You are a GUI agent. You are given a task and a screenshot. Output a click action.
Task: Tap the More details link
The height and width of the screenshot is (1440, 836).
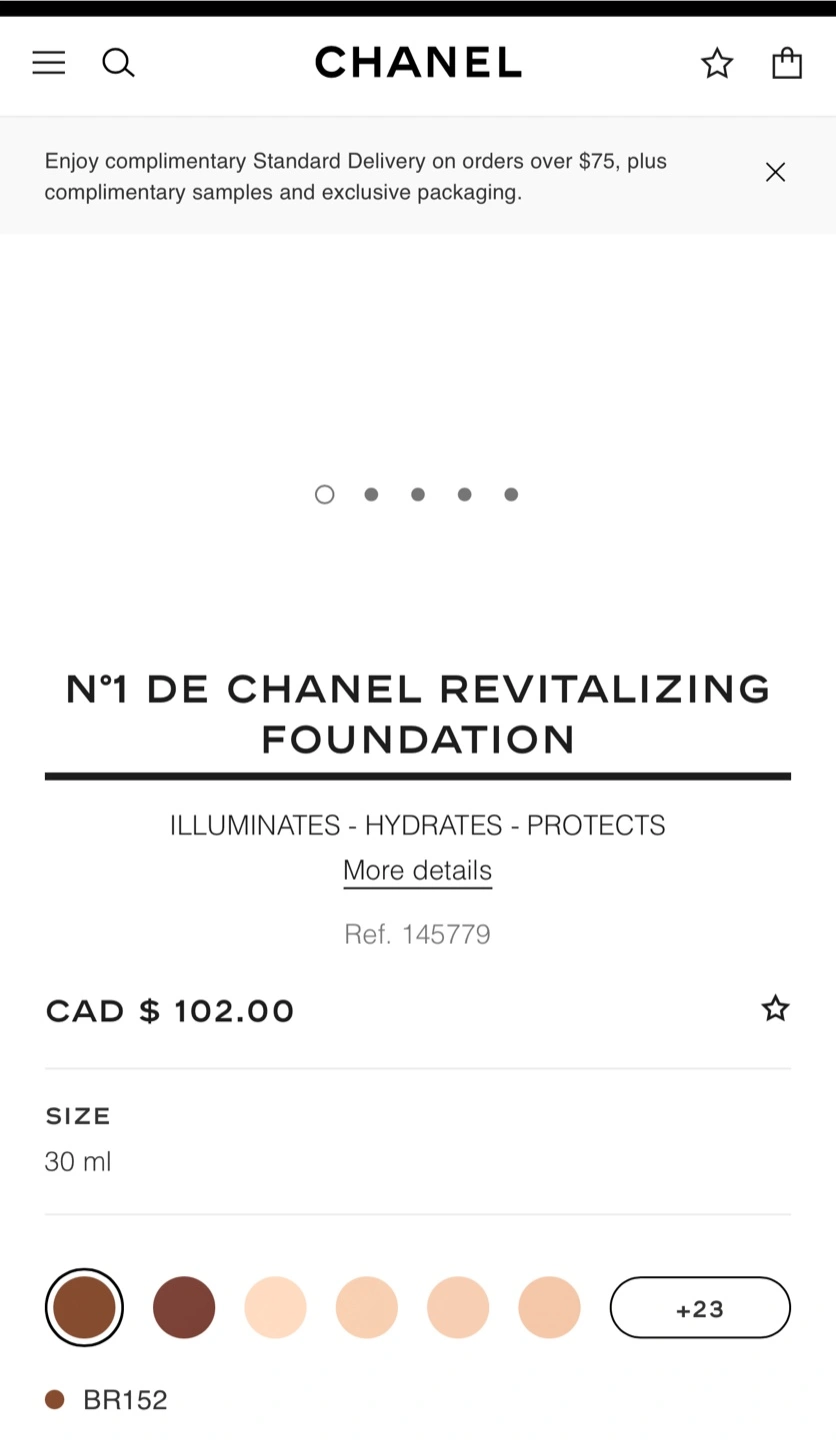click(x=417, y=870)
